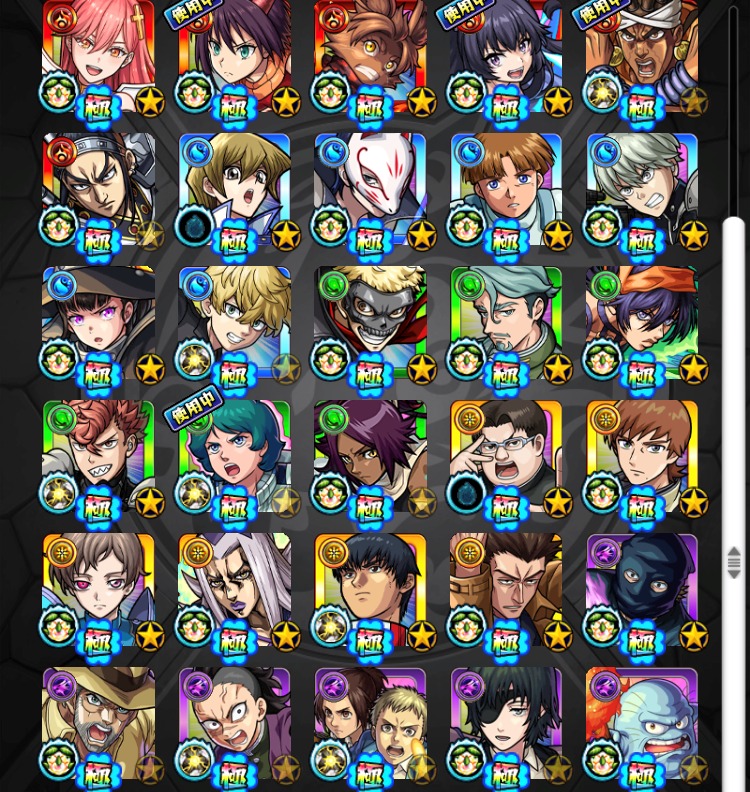Choose the dark-skinned man with white headband
This screenshot has height=792, width=750.
pos(642,50)
